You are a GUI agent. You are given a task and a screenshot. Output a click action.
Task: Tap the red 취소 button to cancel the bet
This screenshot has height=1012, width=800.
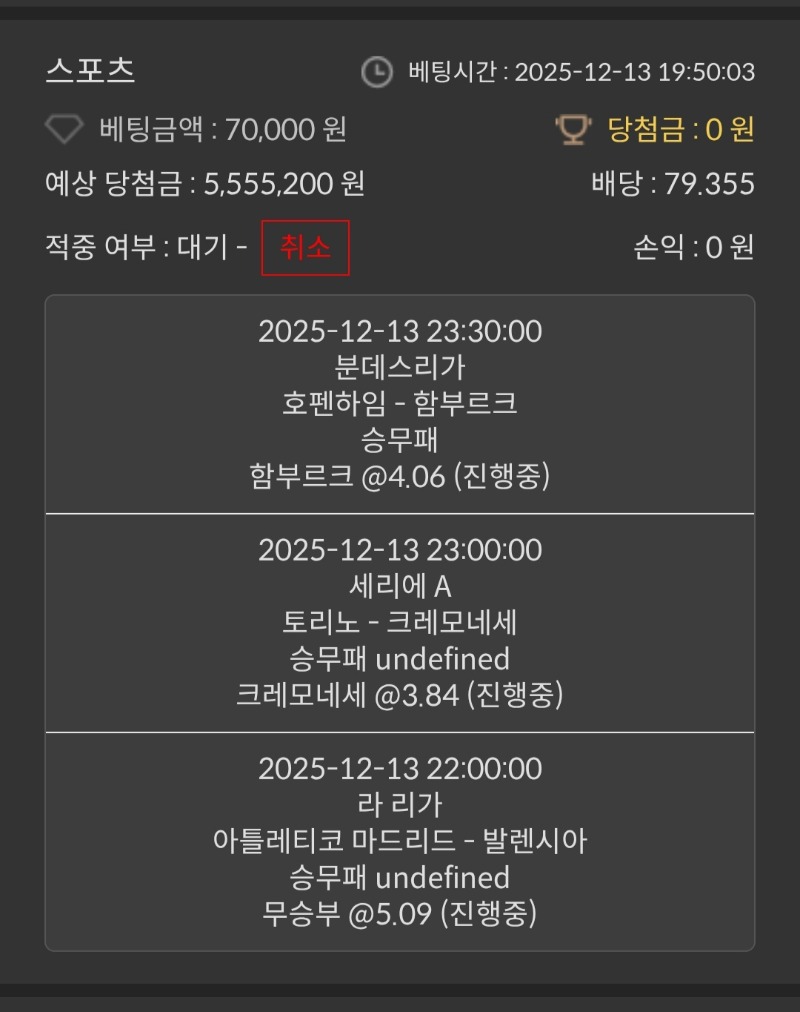point(305,247)
